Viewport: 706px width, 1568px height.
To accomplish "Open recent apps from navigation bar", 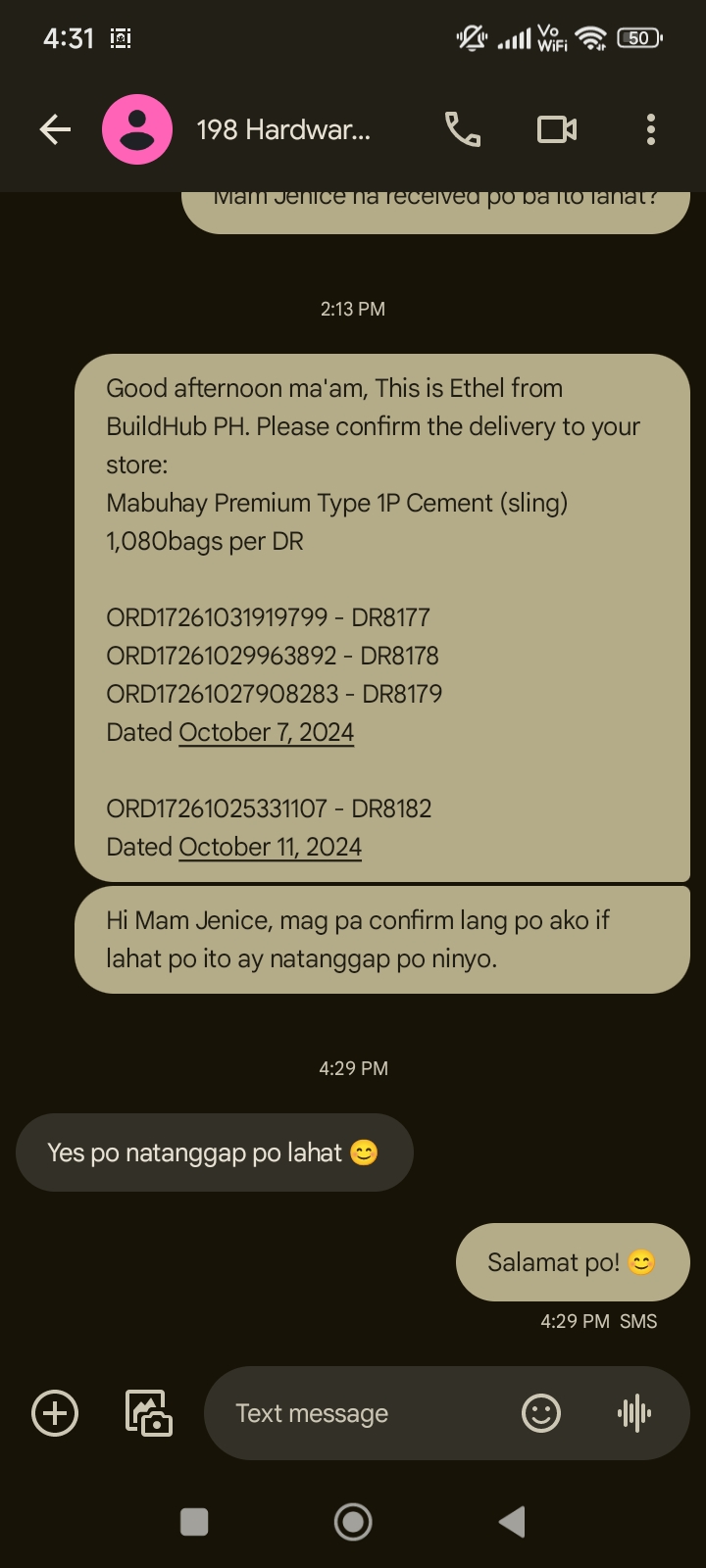I will (194, 1522).
